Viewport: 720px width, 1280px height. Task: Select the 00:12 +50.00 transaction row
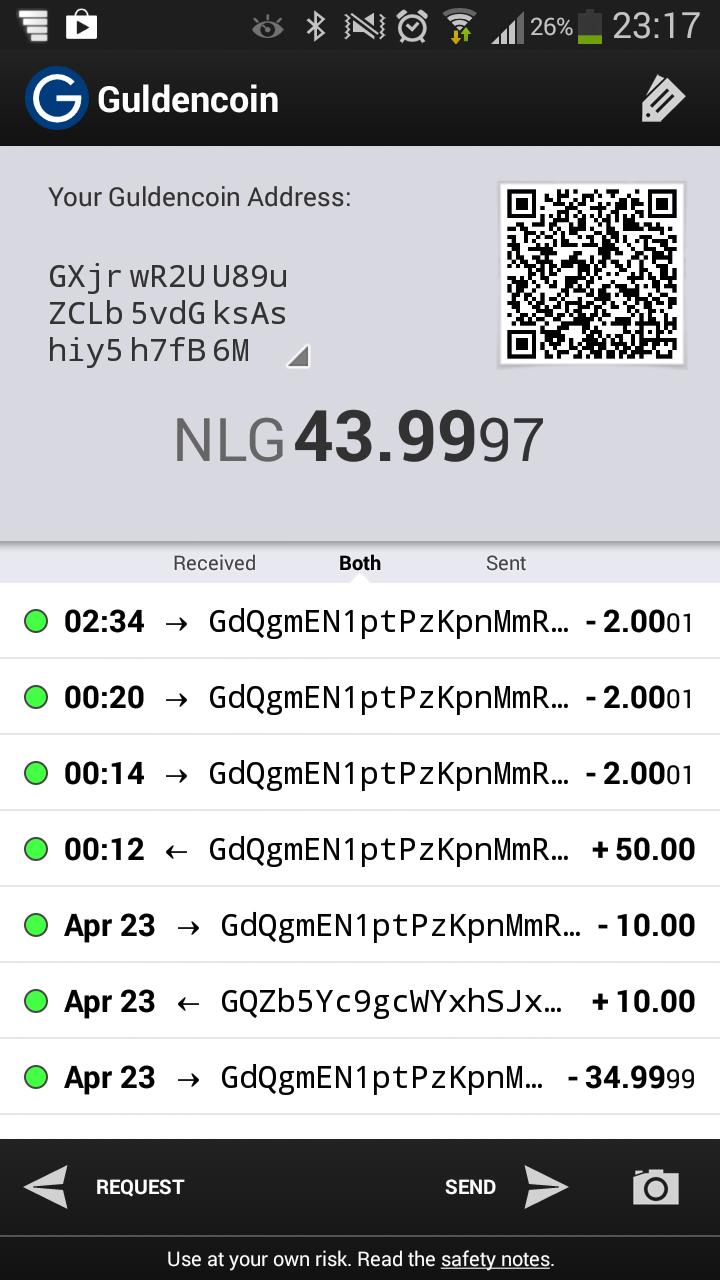pyautogui.click(x=360, y=849)
